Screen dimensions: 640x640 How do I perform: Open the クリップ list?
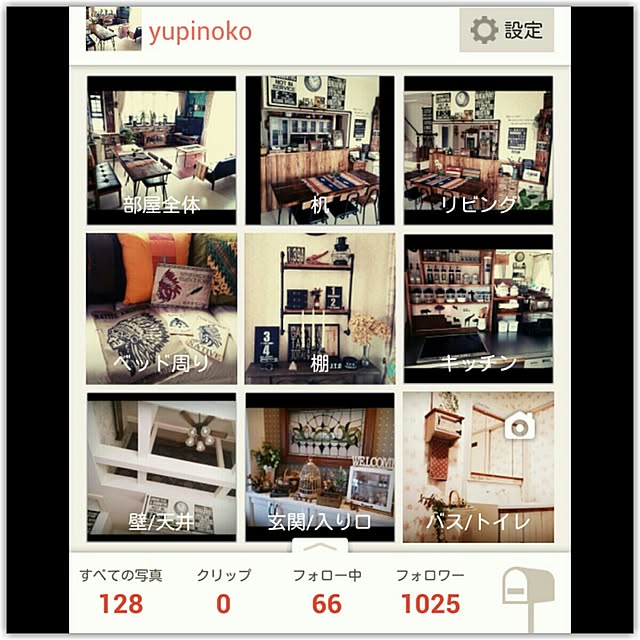tap(223, 592)
